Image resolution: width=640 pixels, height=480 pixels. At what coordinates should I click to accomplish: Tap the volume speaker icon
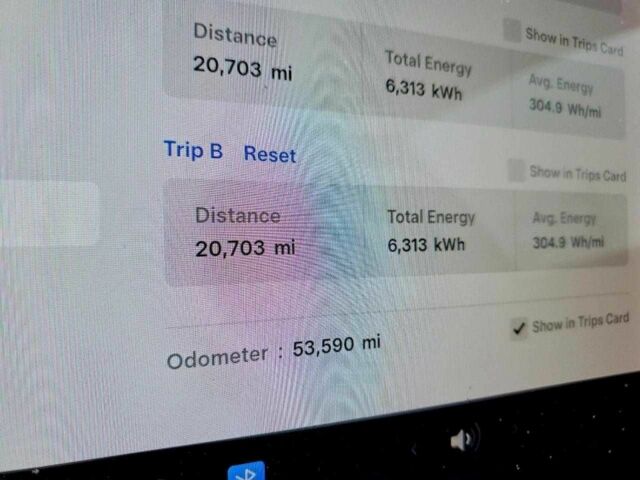click(x=463, y=439)
